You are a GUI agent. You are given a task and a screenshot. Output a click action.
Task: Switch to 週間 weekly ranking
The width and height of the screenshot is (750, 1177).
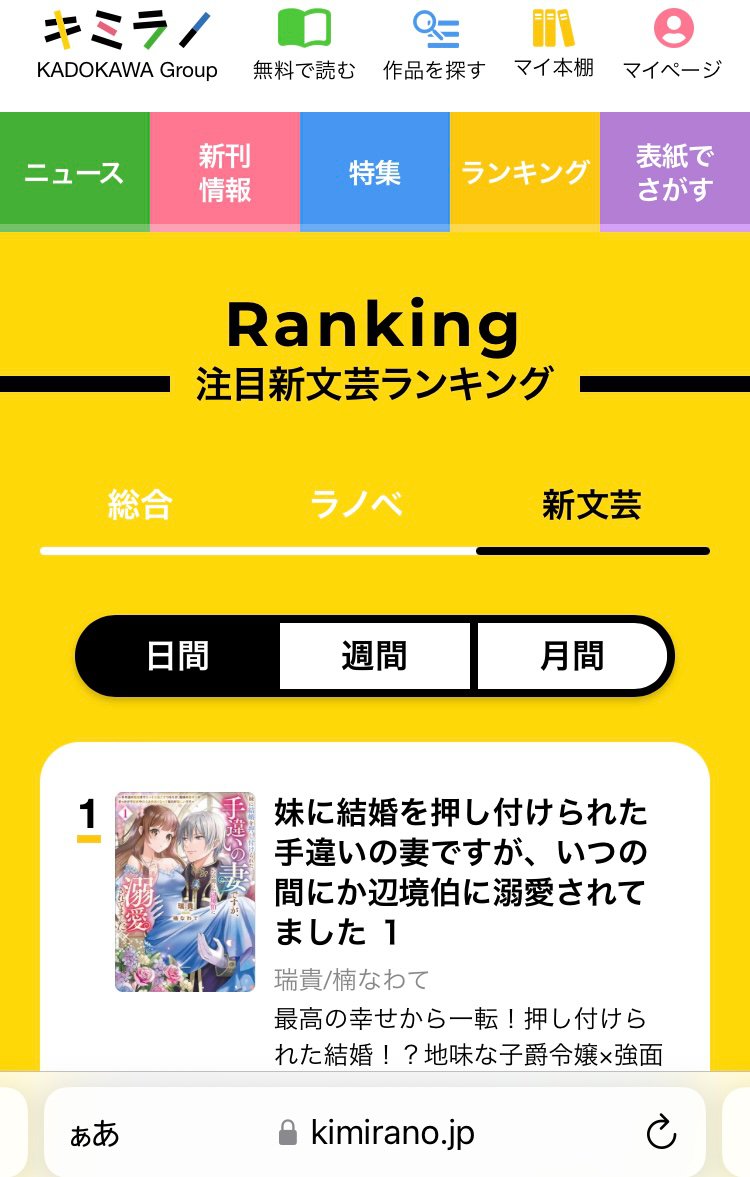374,656
